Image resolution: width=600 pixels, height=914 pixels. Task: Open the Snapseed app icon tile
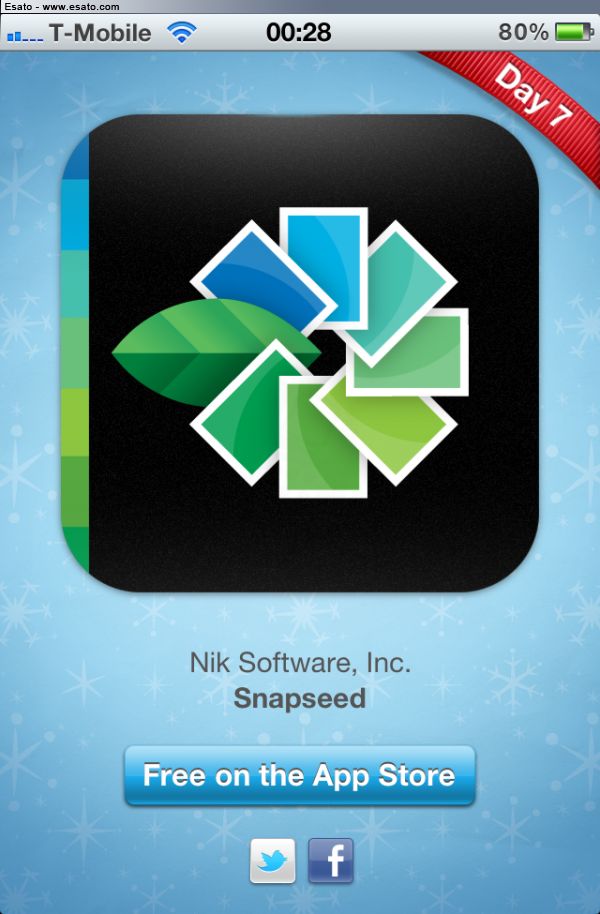pos(300,352)
